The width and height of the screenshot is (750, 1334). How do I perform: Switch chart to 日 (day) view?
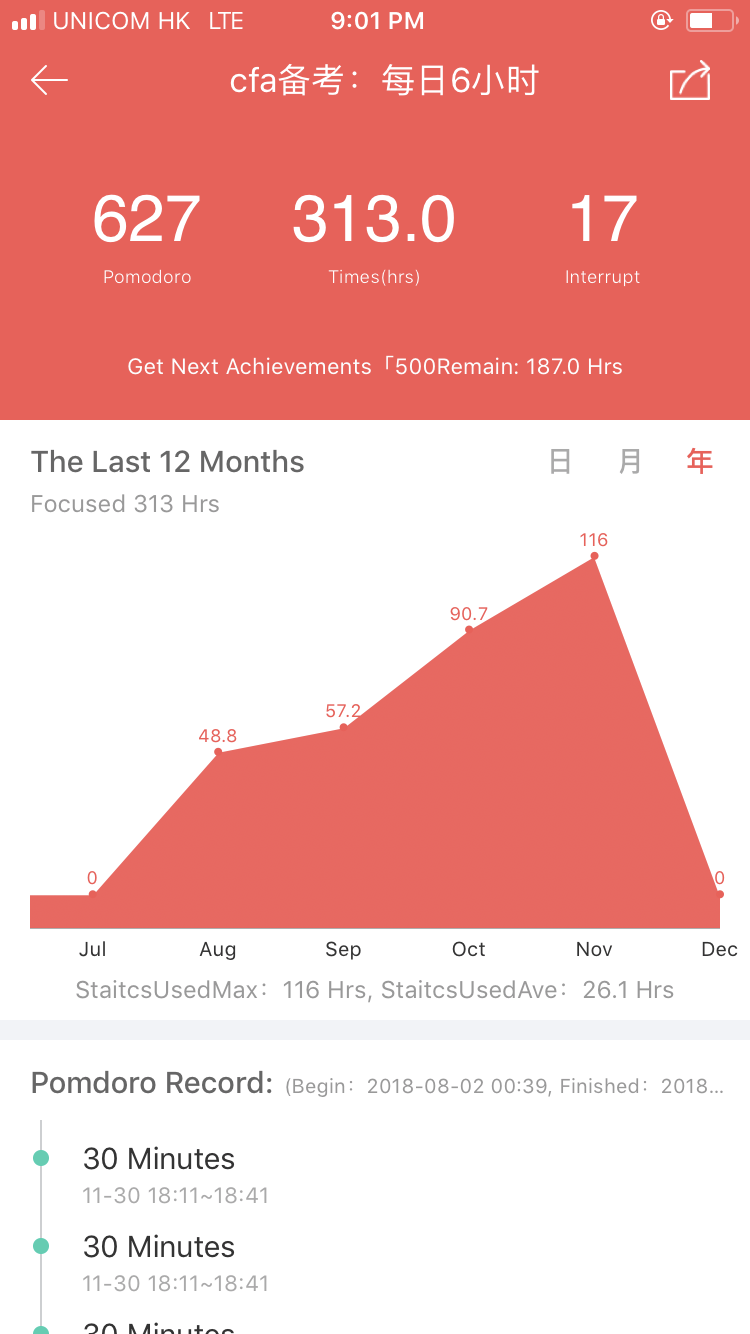pos(560,462)
